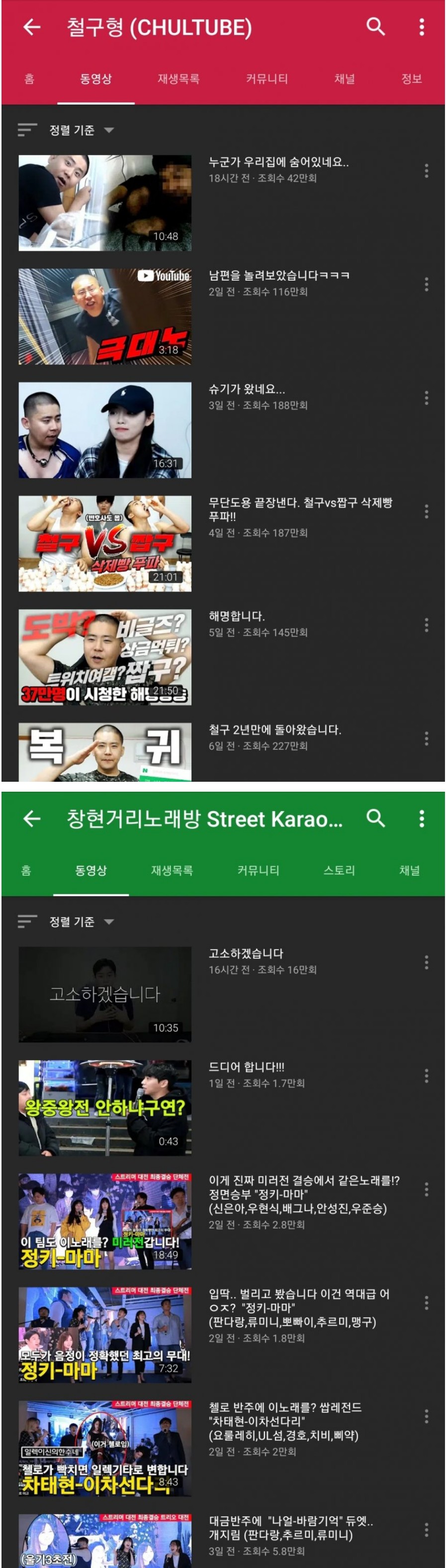Open 재생목록 tab on the 창현거리노래방 channel
The width and height of the screenshot is (446, 1568).
click(172, 870)
